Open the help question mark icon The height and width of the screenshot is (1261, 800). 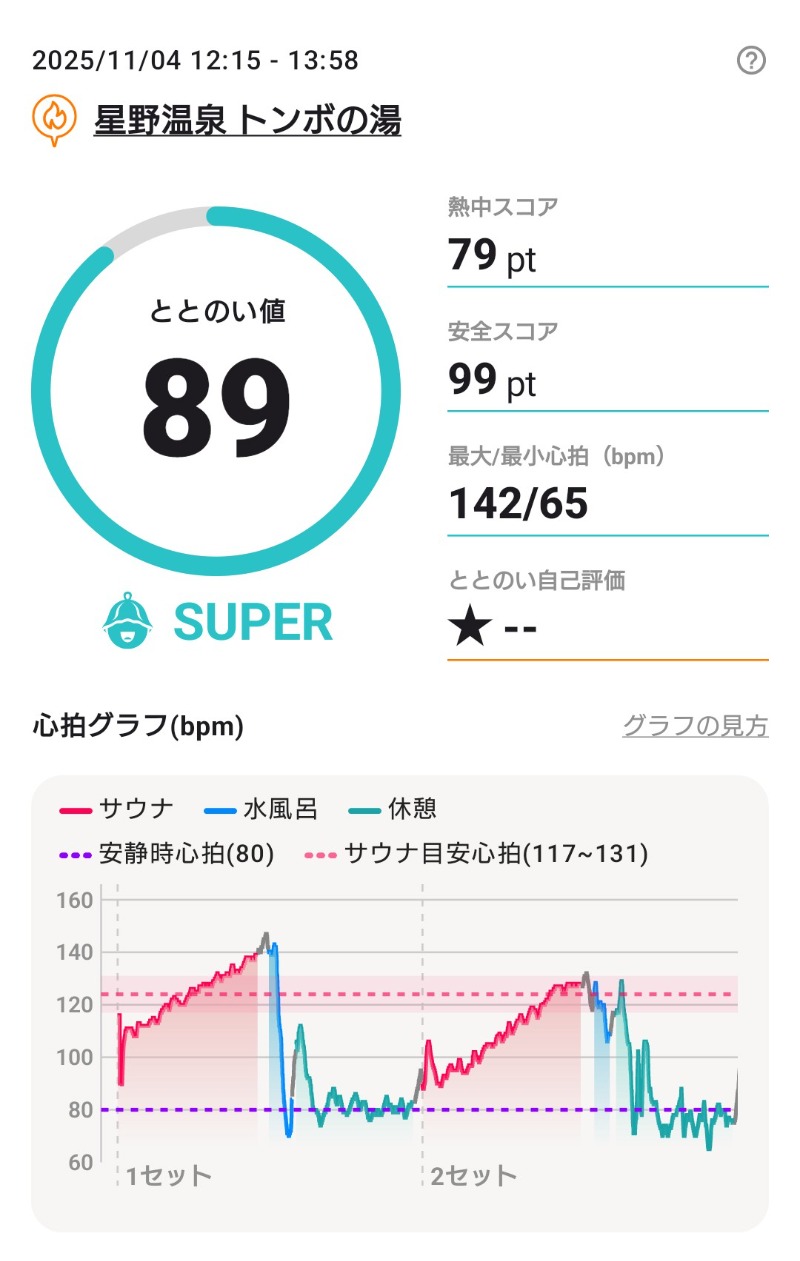pos(750,61)
